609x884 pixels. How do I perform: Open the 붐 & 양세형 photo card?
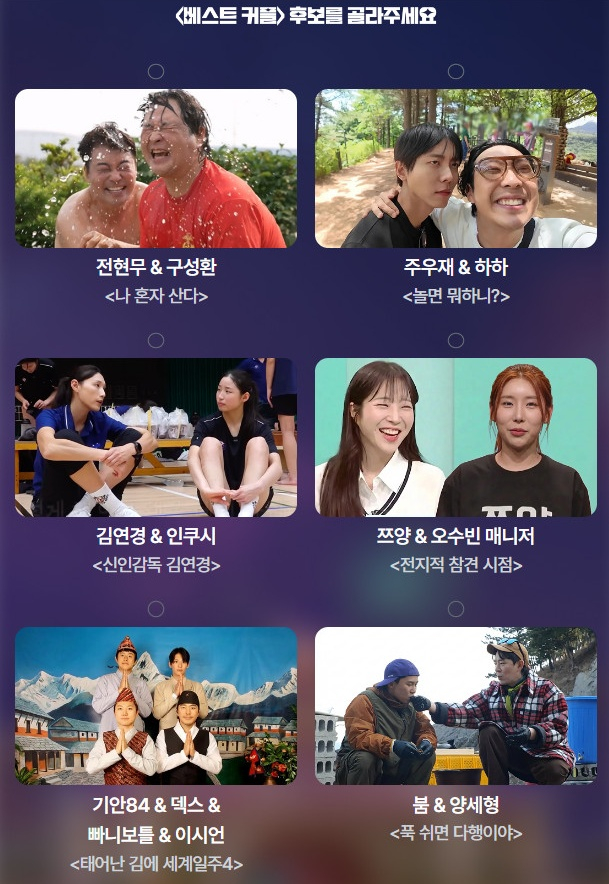coord(456,706)
